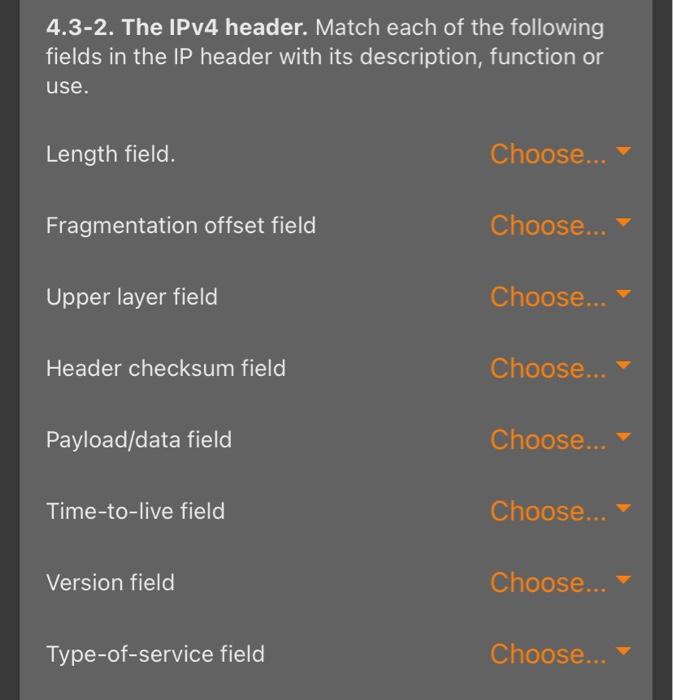The width and height of the screenshot is (673, 700).
Task: Open the Header checksum field dropdown
Action: [x=560, y=368]
